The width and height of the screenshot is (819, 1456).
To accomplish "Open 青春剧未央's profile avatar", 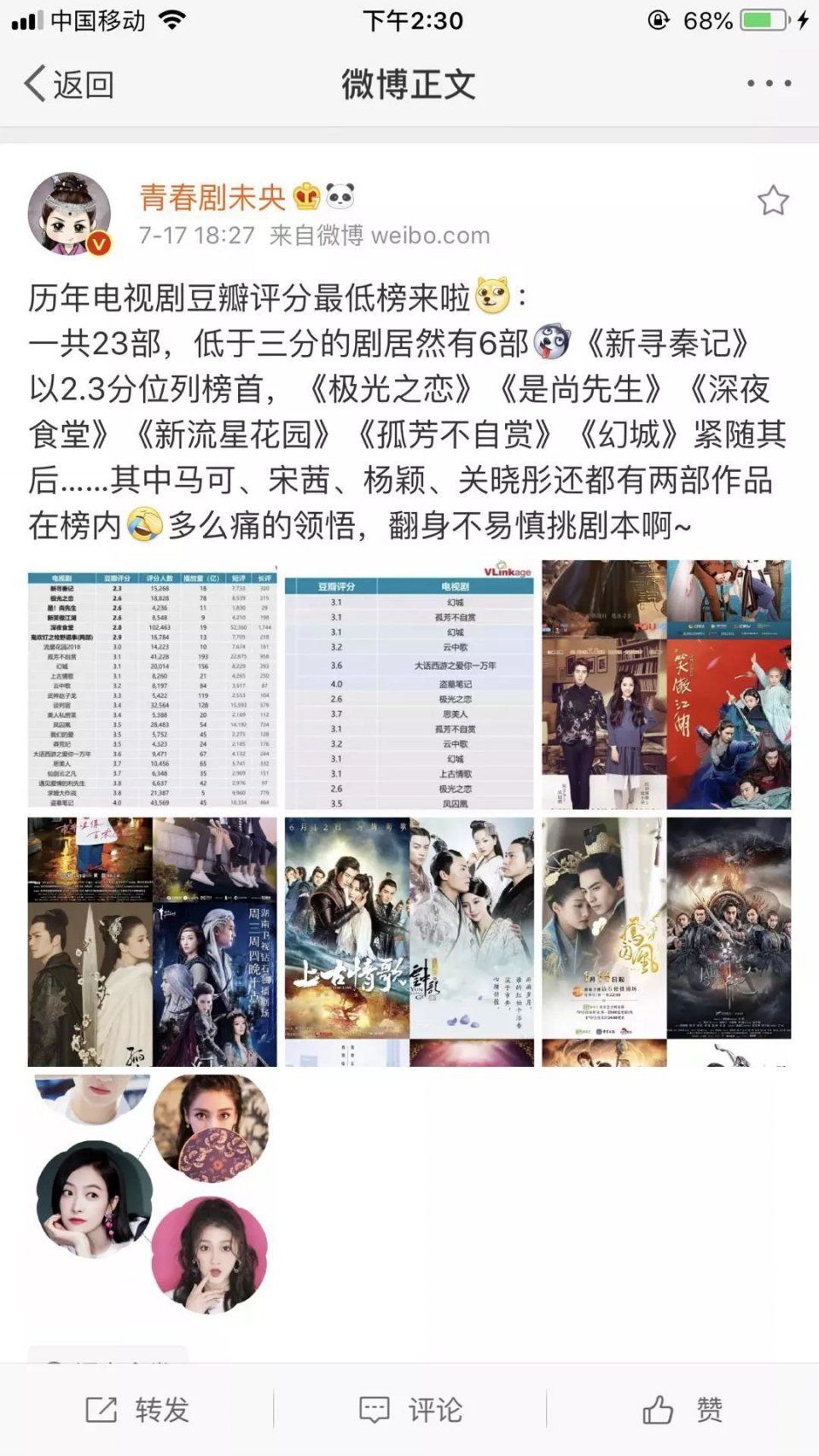I will pyautogui.click(x=70, y=215).
